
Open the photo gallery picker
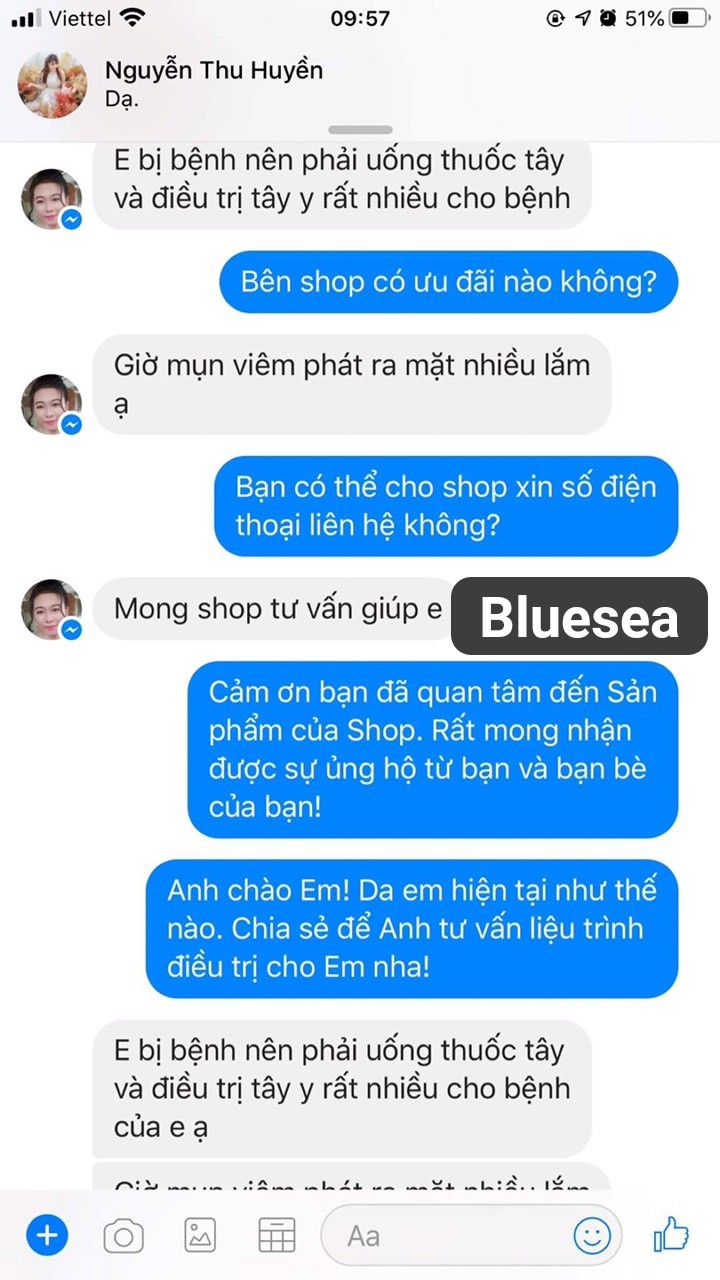tap(199, 1235)
